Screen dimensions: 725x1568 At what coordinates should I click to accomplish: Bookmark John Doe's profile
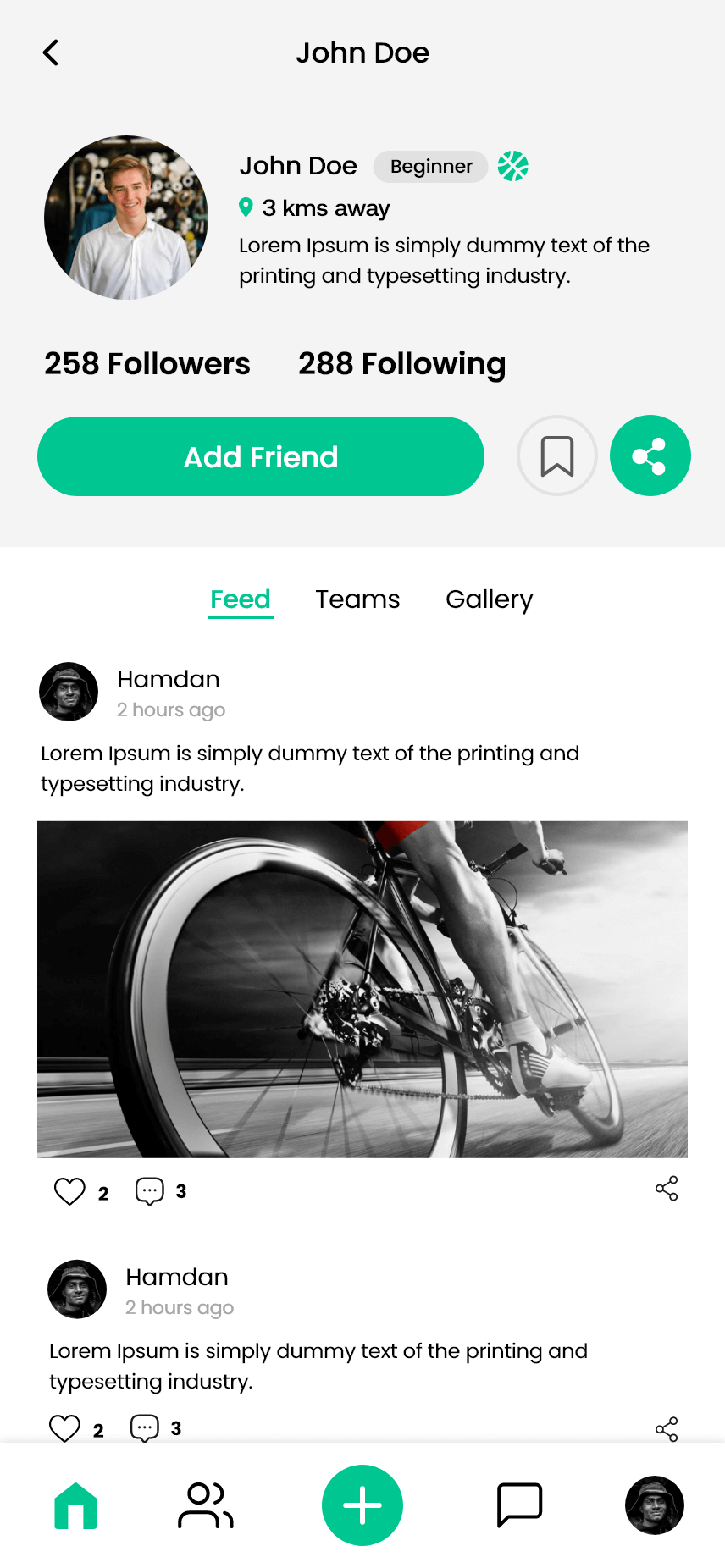(x=557, y=456)
